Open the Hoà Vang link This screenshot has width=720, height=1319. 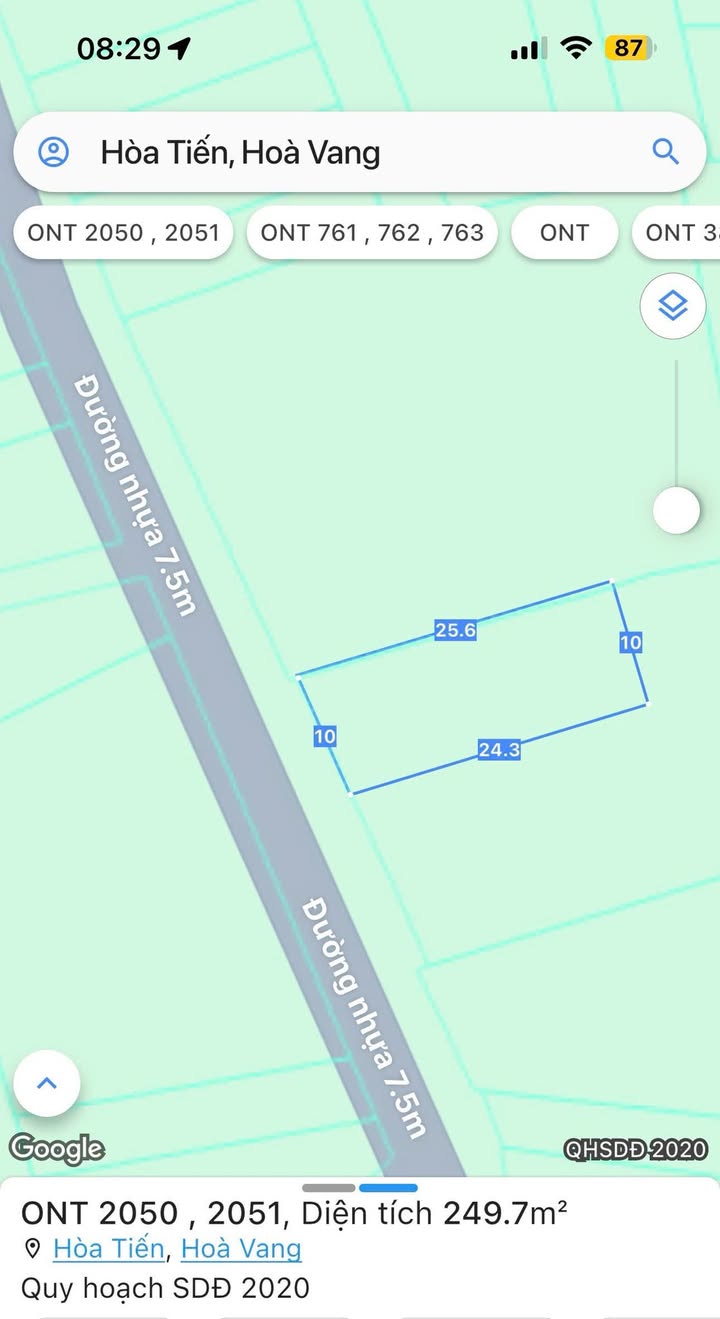click(x=241, y=1249)
